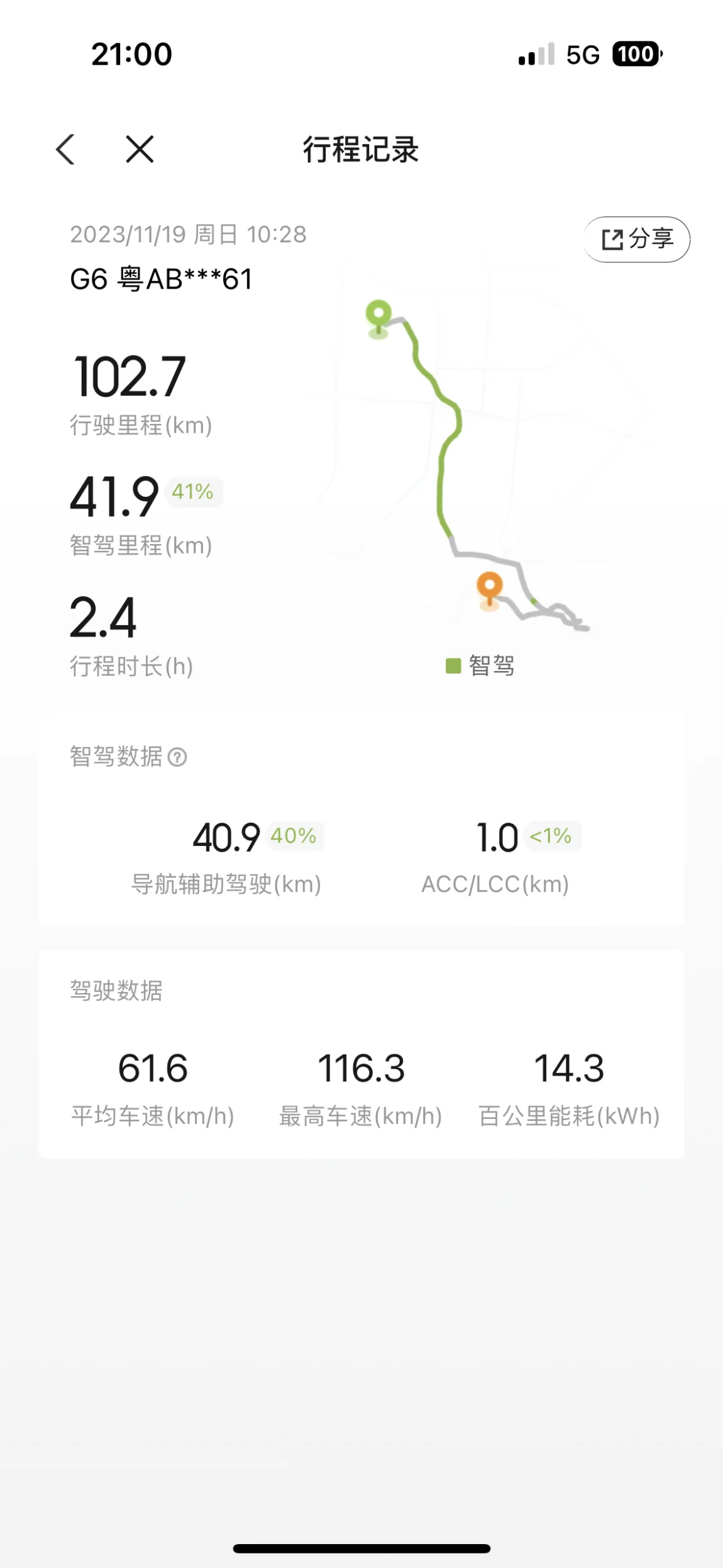
Task: Open the help icon beside 智驾数据
Action: point(178,757)
